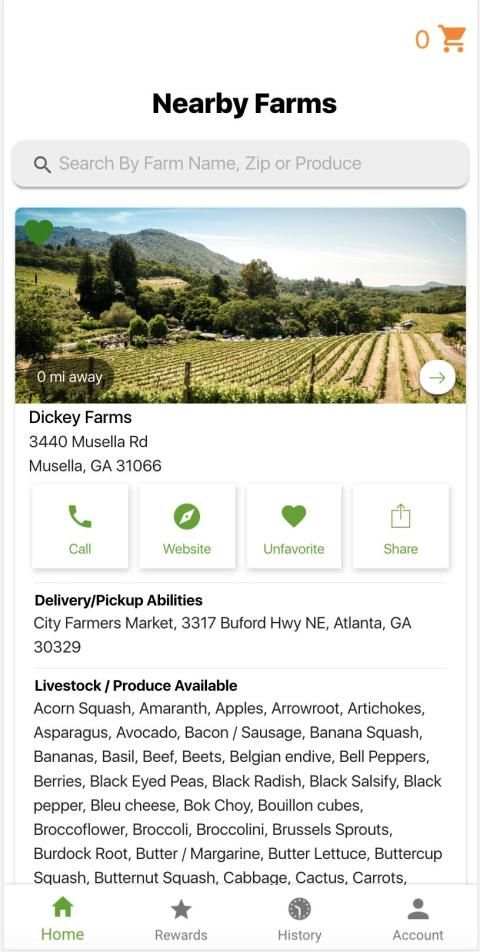Switch to the Account tab
The width and height of the screenshot is (480, 952).
tap(418, 919)
